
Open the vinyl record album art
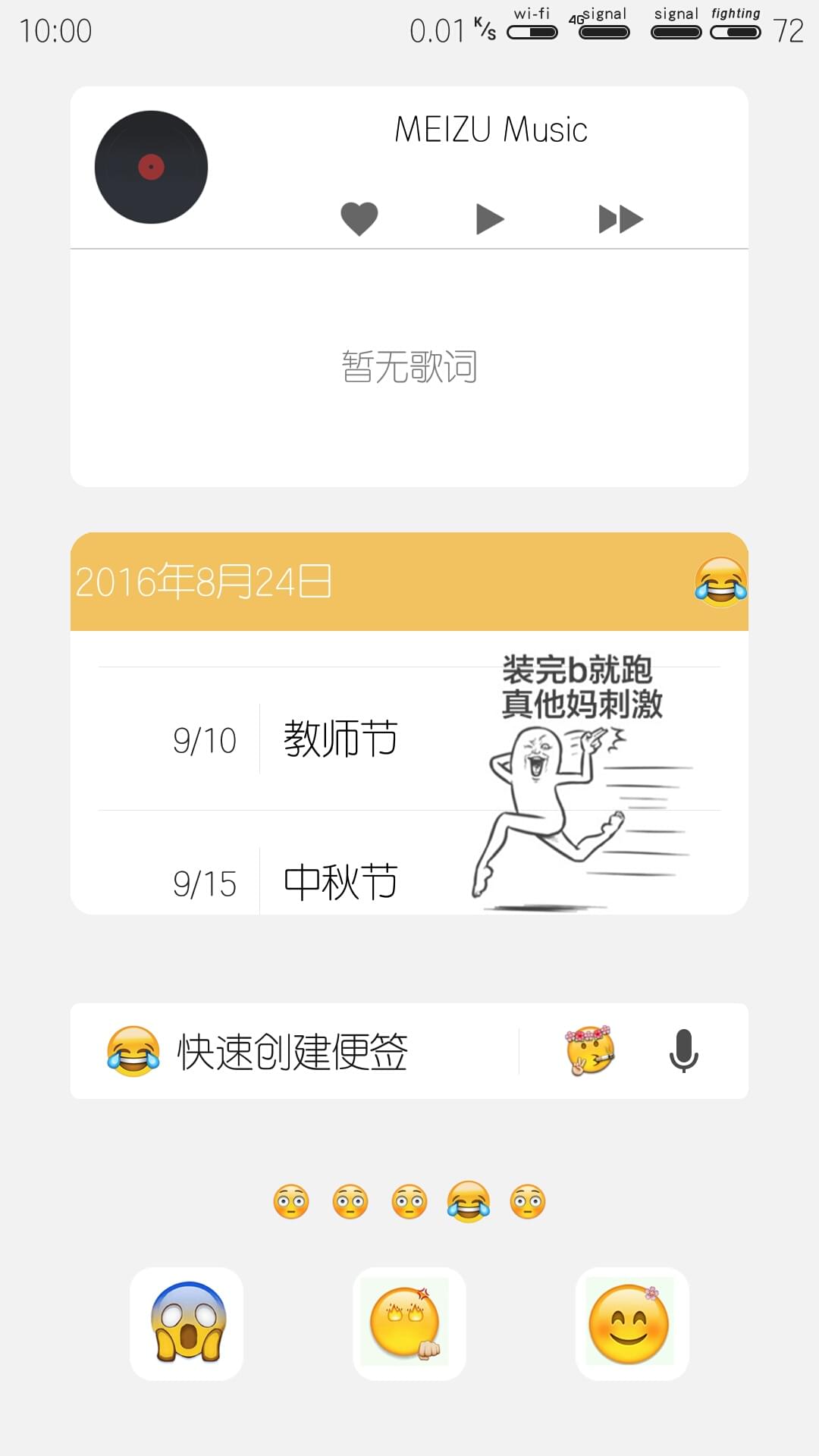[x=151, y=167]
